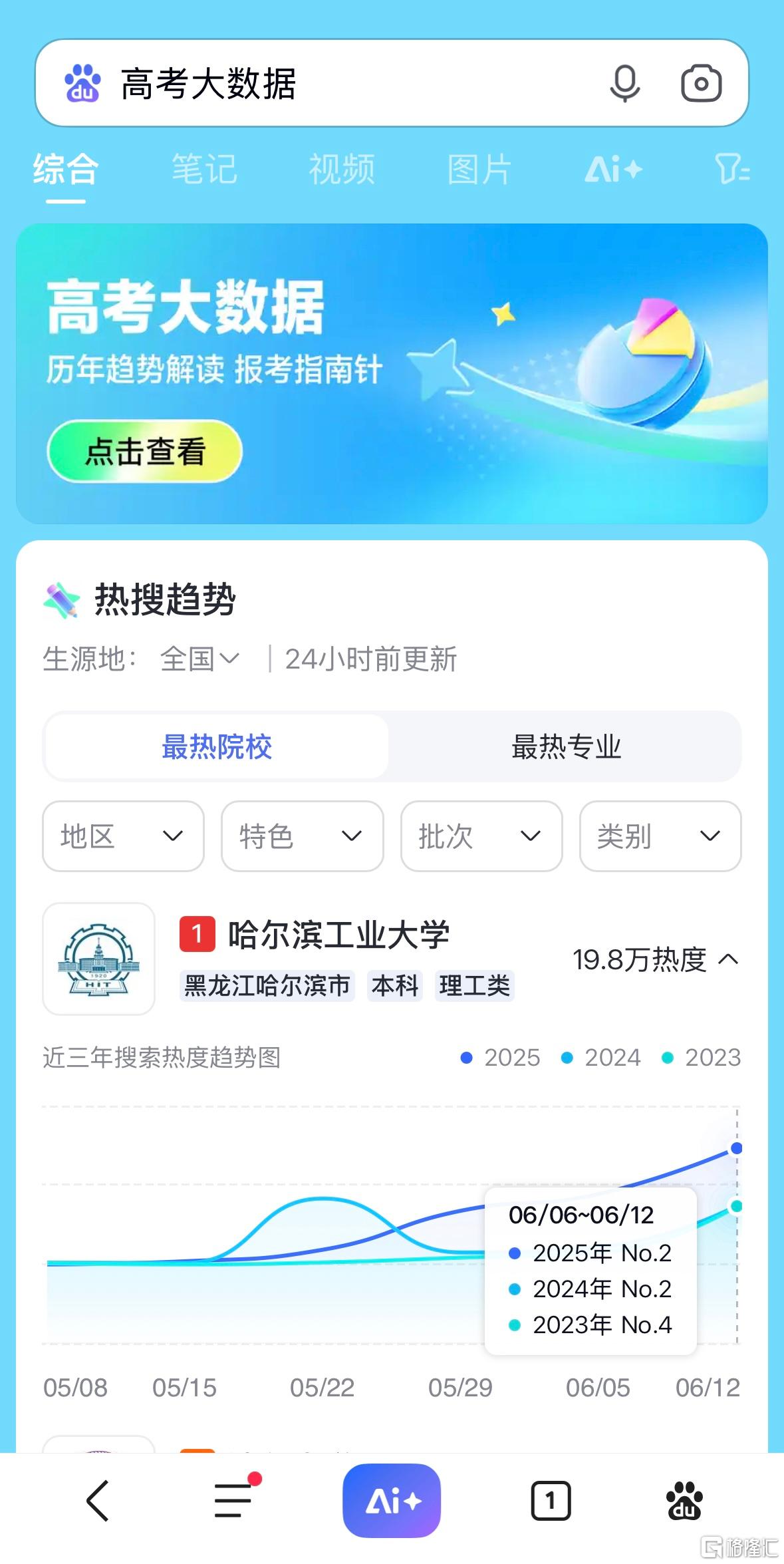Collapse 哈尔滨工业大学 heat trend chart
Image resolution: width=784 pixels, height=1564 pixels.
729,959
